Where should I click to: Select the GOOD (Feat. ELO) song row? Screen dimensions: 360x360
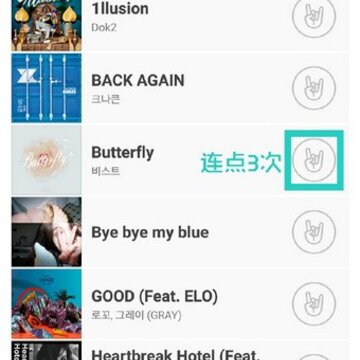coord(180,304)
